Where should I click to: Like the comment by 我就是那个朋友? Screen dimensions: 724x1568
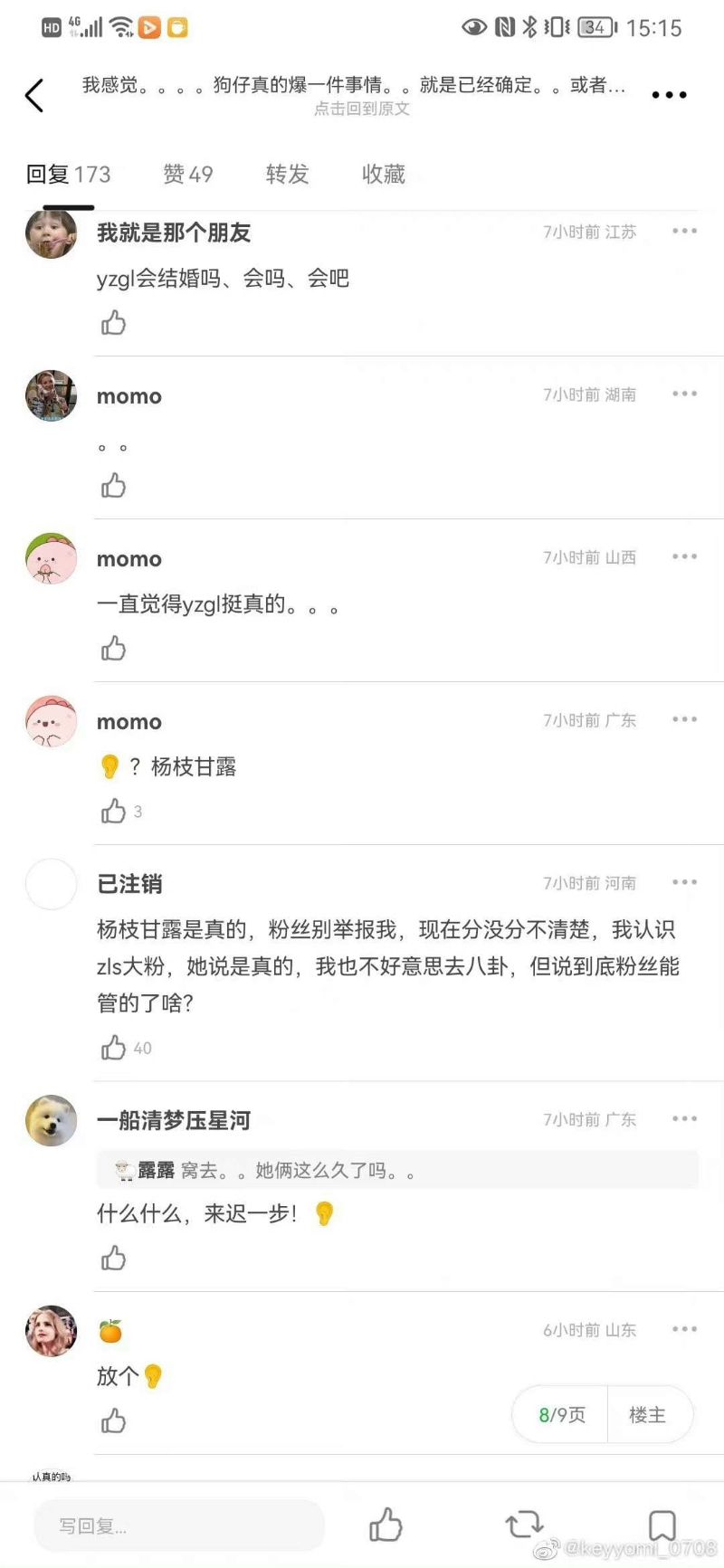point(113,323)
